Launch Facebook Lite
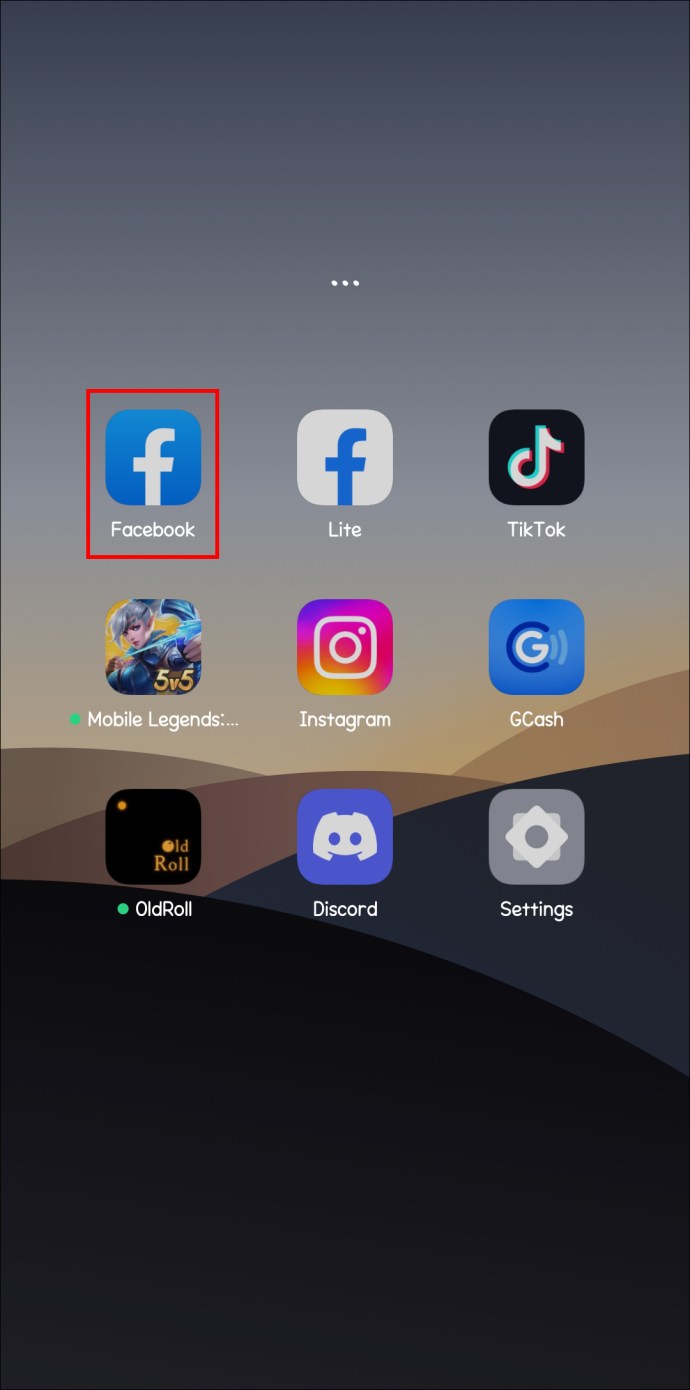Viewport: 690px width, 1390px height. (x=345, y=457)
